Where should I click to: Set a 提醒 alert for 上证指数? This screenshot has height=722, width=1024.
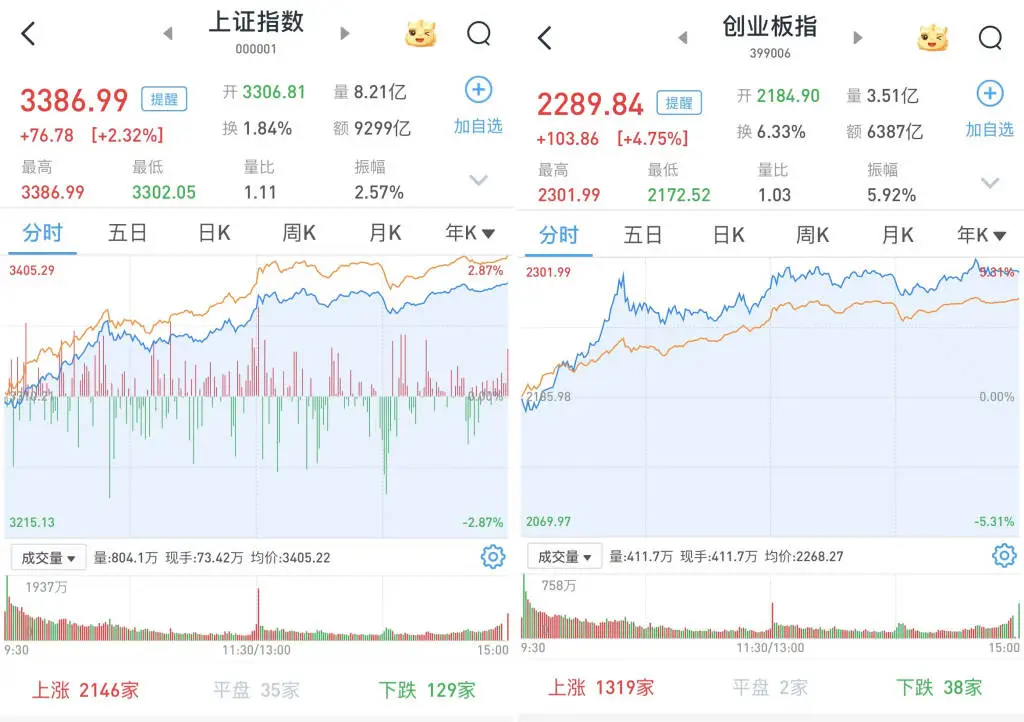coord(163,99)
